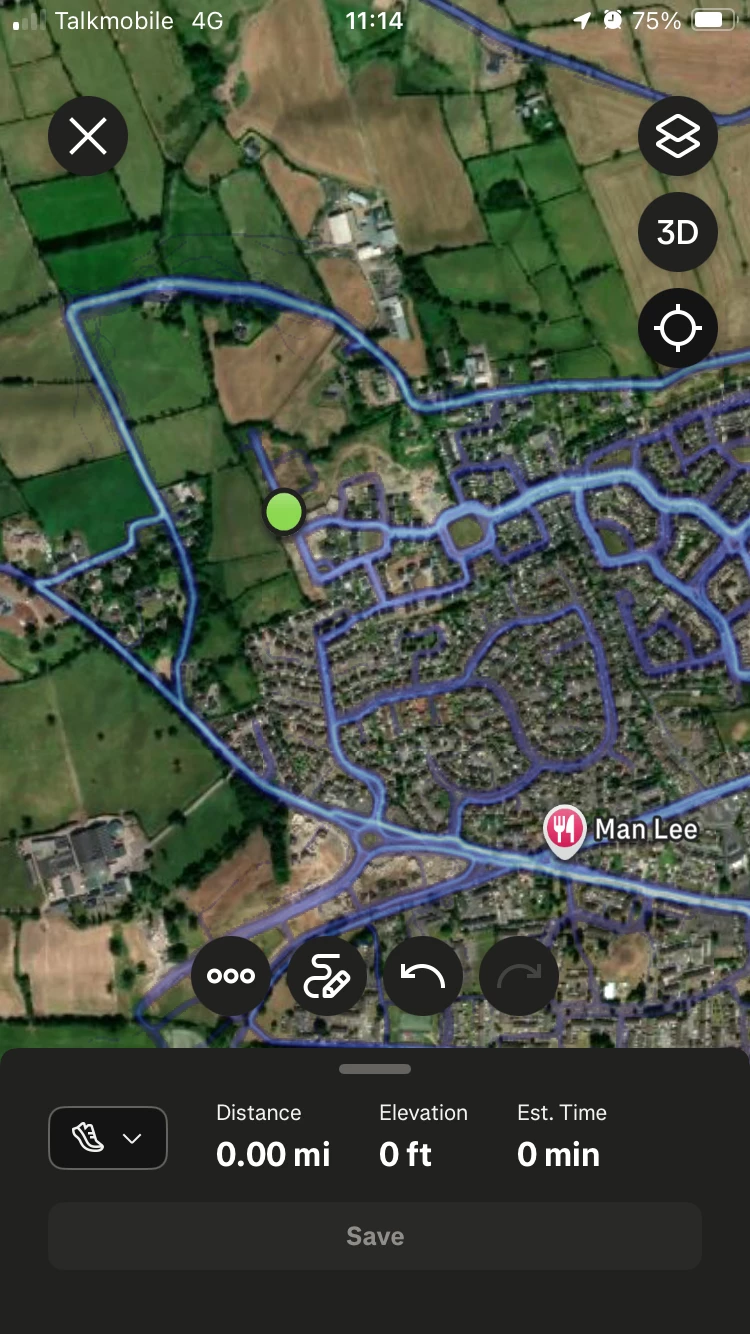Toggle manual route drawing mode

click(327, 976)
